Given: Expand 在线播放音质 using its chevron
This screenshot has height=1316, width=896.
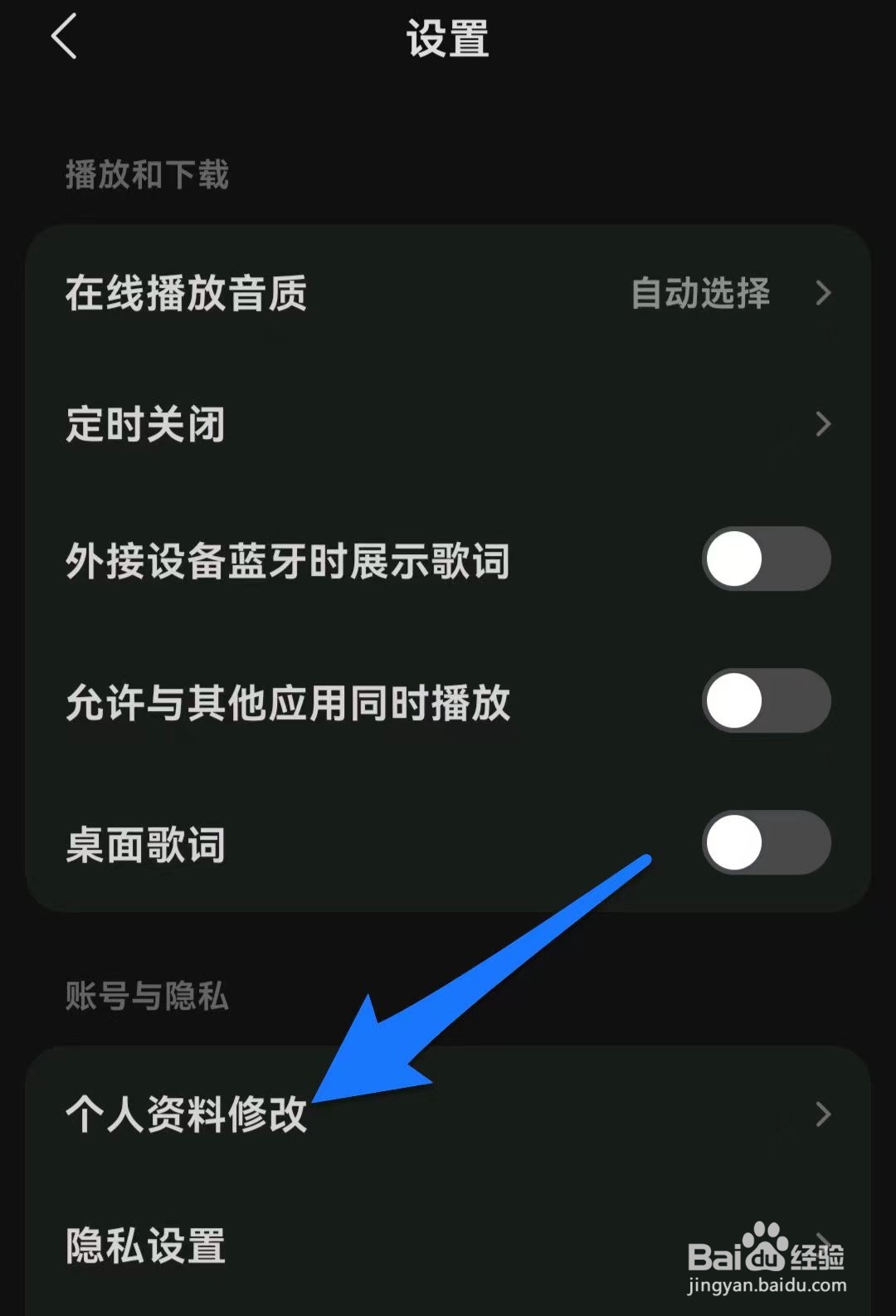Looking at the screenshot, I should 823,295.
